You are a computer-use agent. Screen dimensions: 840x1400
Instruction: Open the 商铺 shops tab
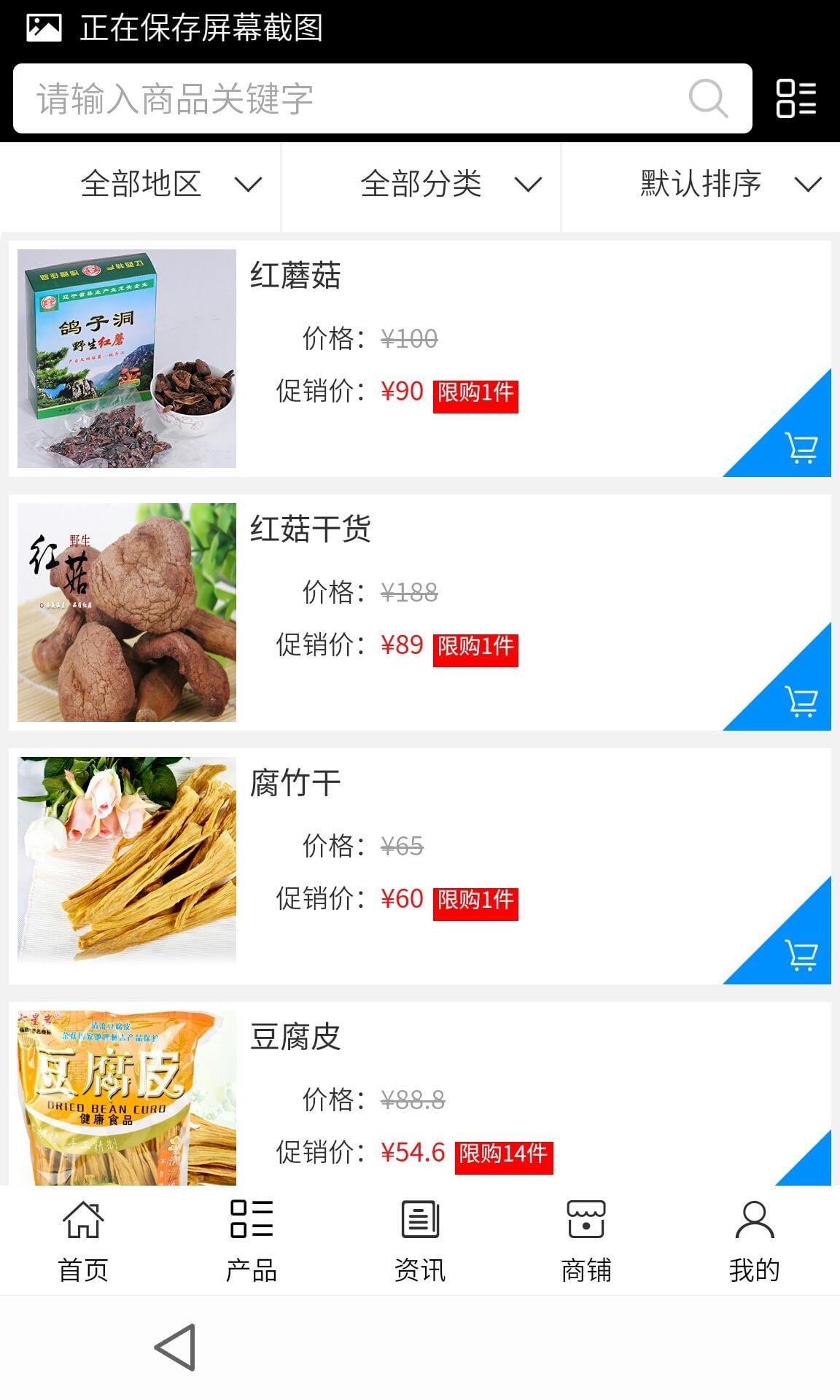[x=586, y=1241]
